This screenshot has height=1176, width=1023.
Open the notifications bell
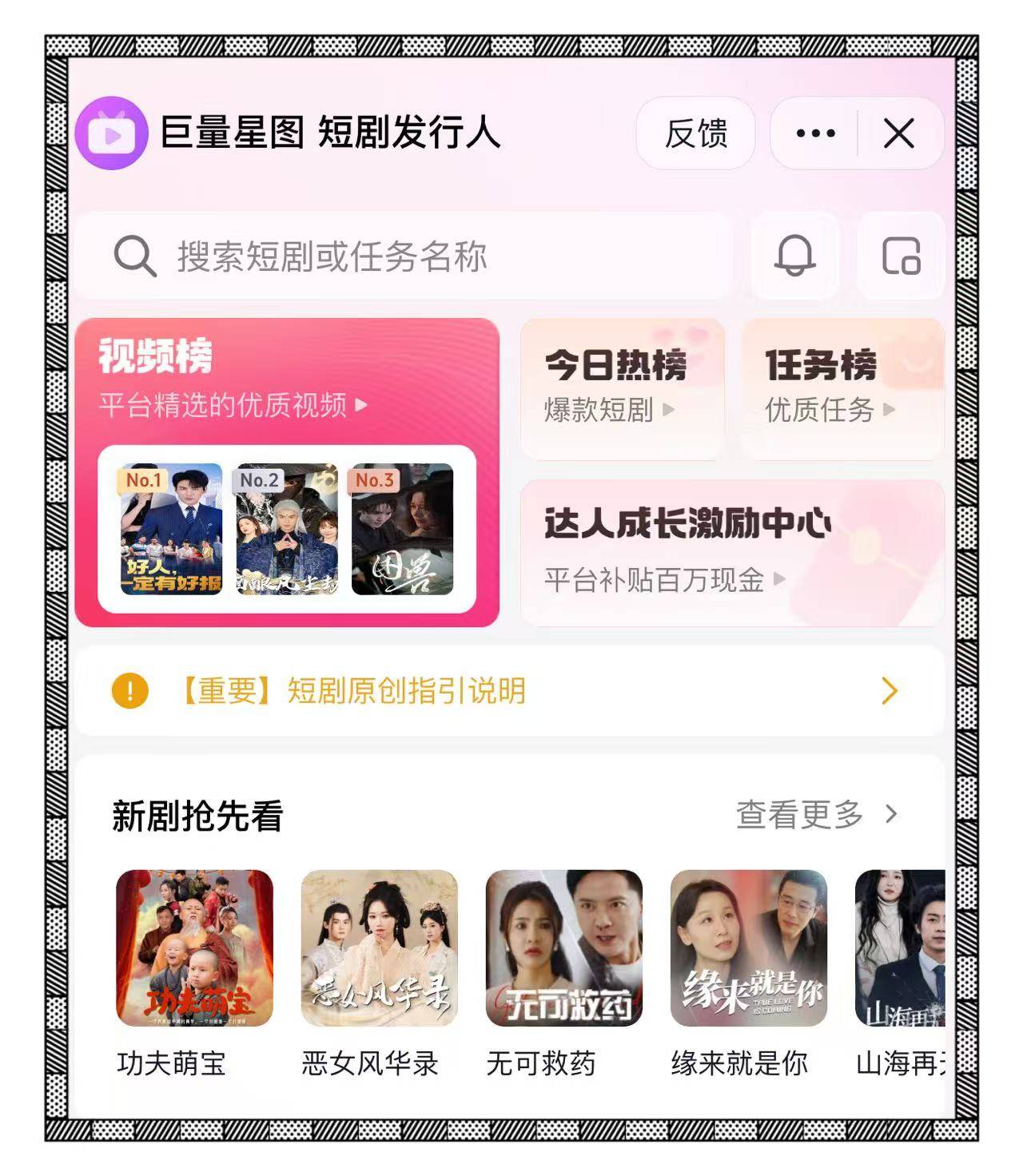(794, 256)
